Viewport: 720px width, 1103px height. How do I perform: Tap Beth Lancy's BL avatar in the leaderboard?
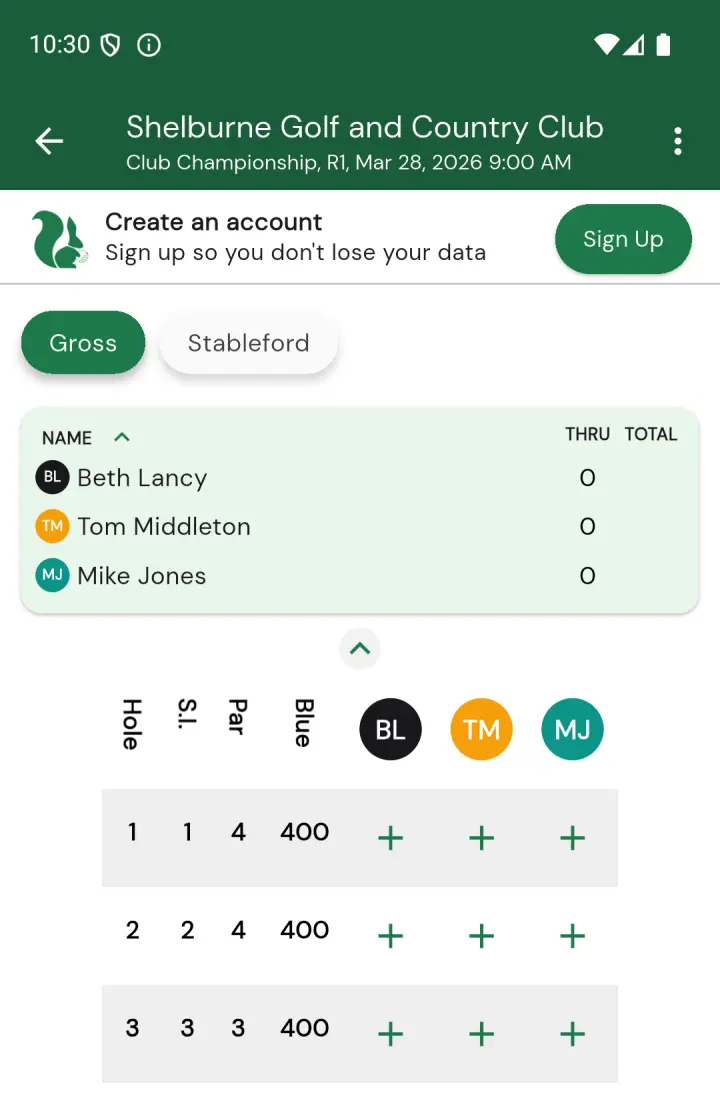(x=52, y=477)
